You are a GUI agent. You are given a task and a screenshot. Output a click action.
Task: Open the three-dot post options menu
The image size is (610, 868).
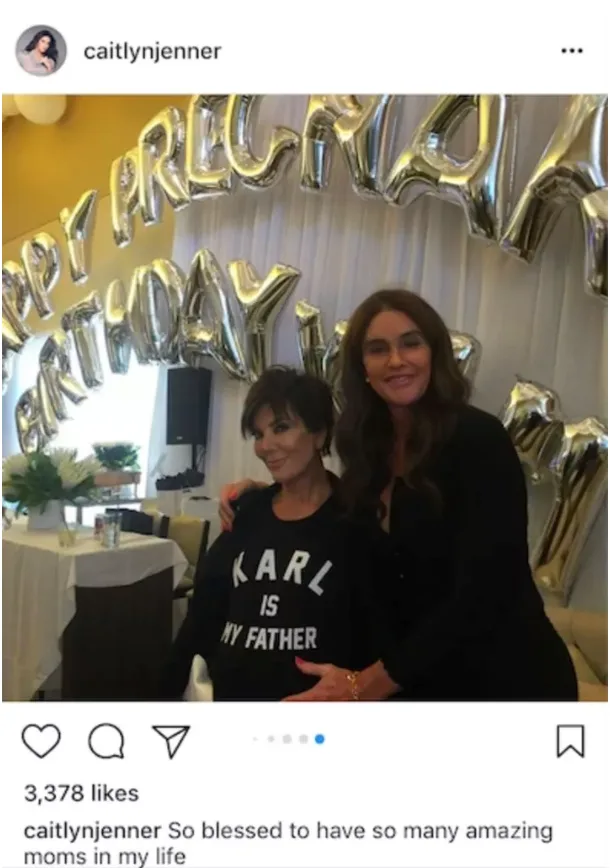point(571,51)
